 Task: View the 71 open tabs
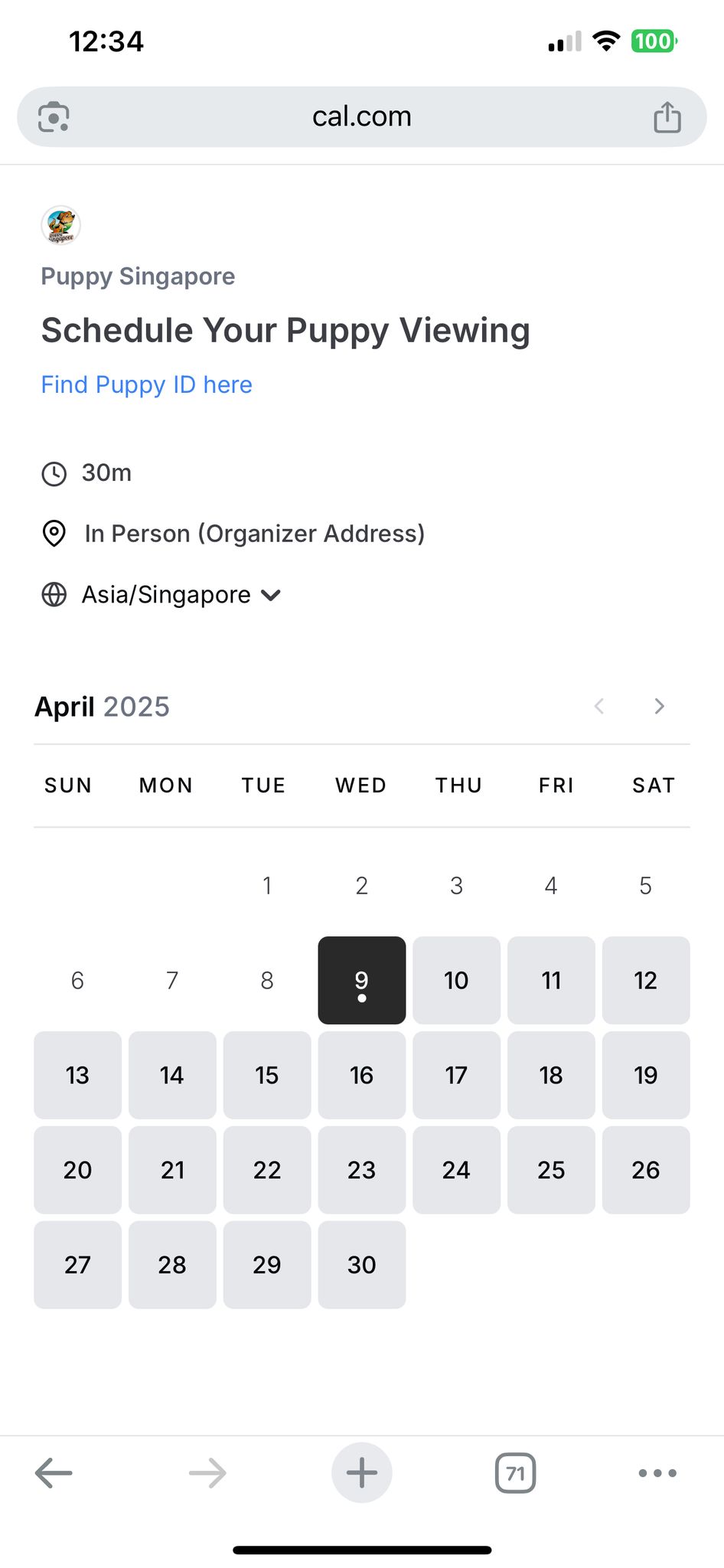pyautogui.click(x=516, y=1472)
